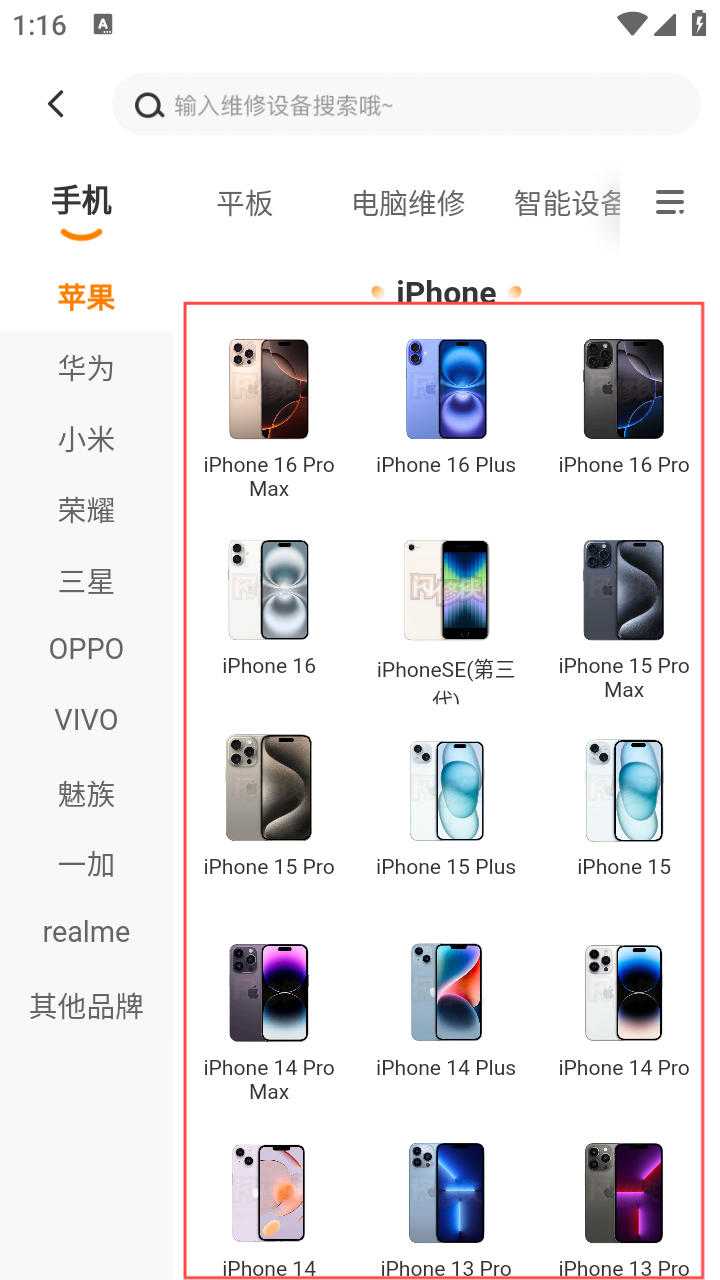Switch to the 平板 tab
Screen dimensions: 720x1280
tap(245, 204)
